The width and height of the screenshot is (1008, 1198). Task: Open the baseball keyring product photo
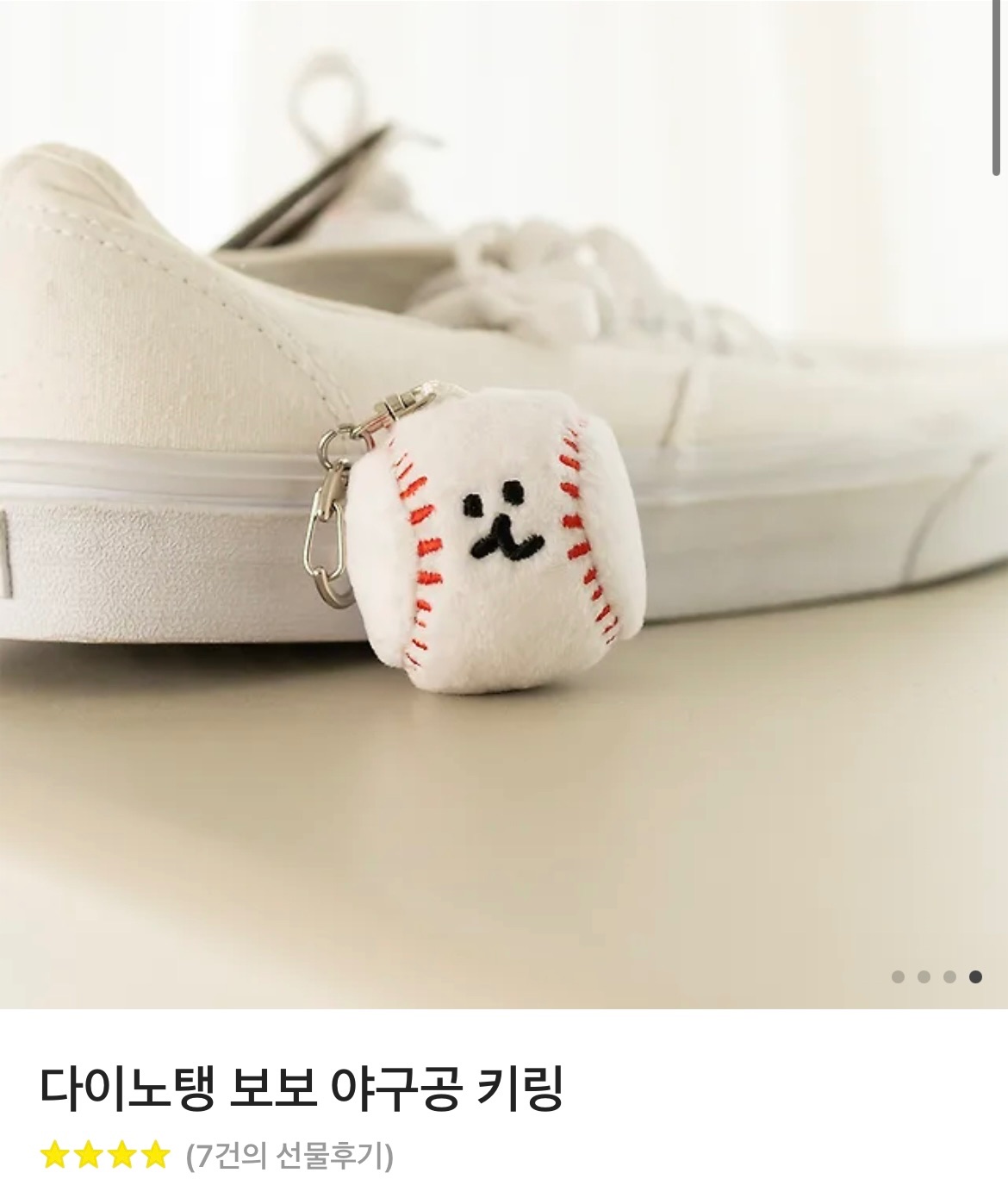click(x=504, y=504)
